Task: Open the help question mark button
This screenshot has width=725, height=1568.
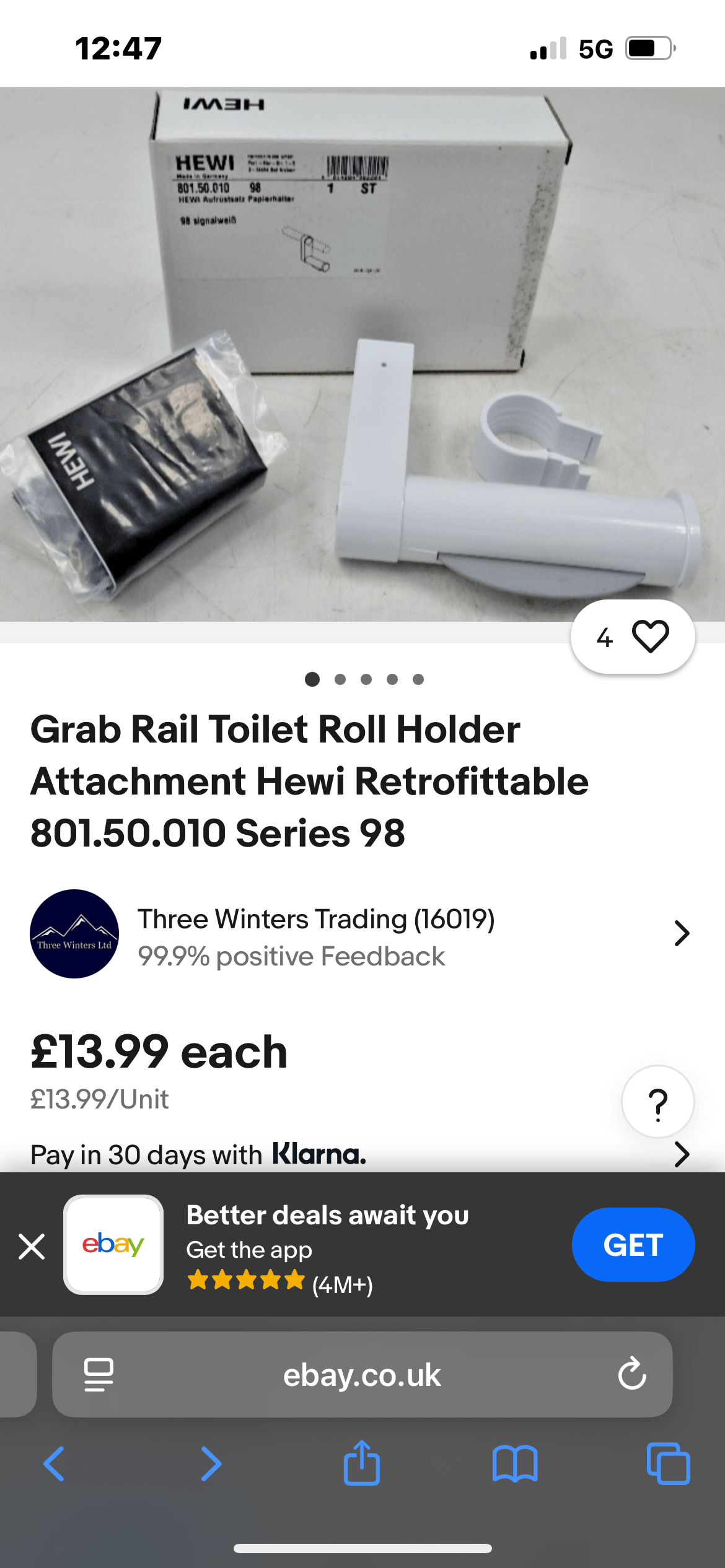Action: click(657, 1102)
